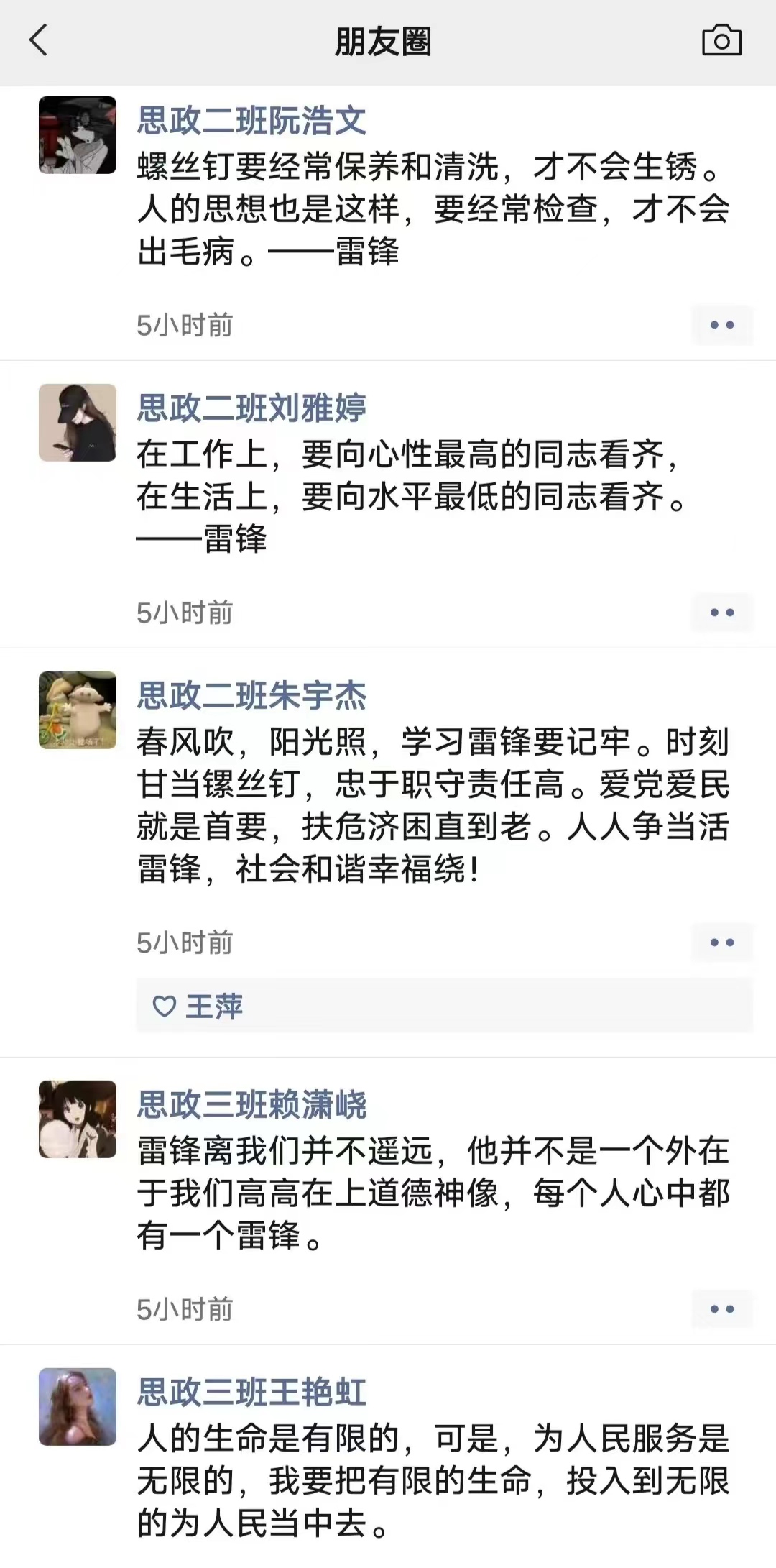Open the name link 思政三班赖潇峣

click(251, 1105)
